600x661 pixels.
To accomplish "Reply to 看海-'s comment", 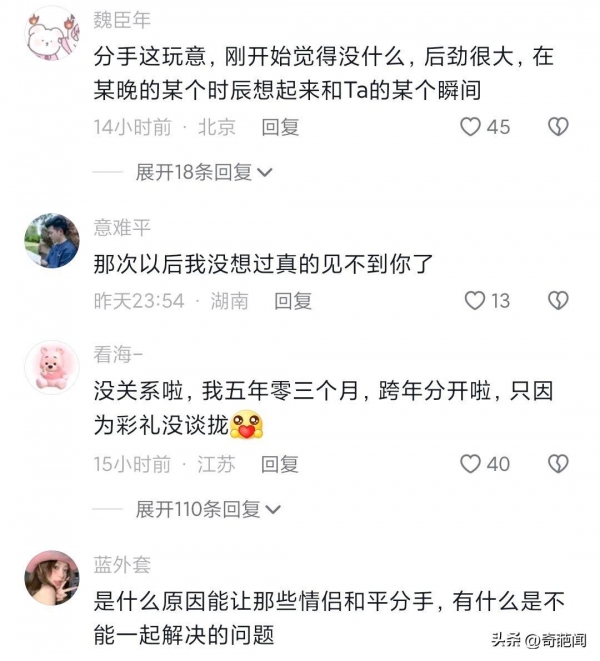I will tap(280, 463).
